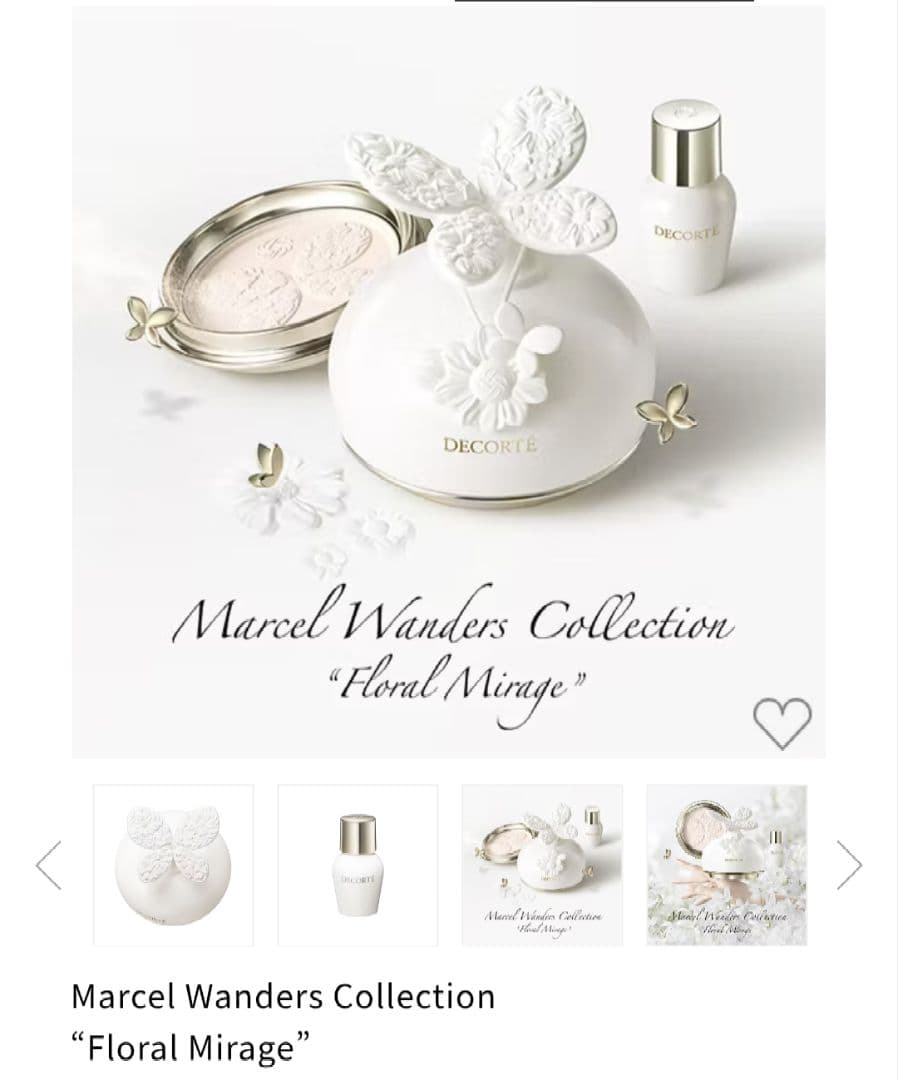Image resolution: width=898 pixels, height=1080 pixels.
Task: Select the Decorté bottle thumbnail
Action: point(357,865)
